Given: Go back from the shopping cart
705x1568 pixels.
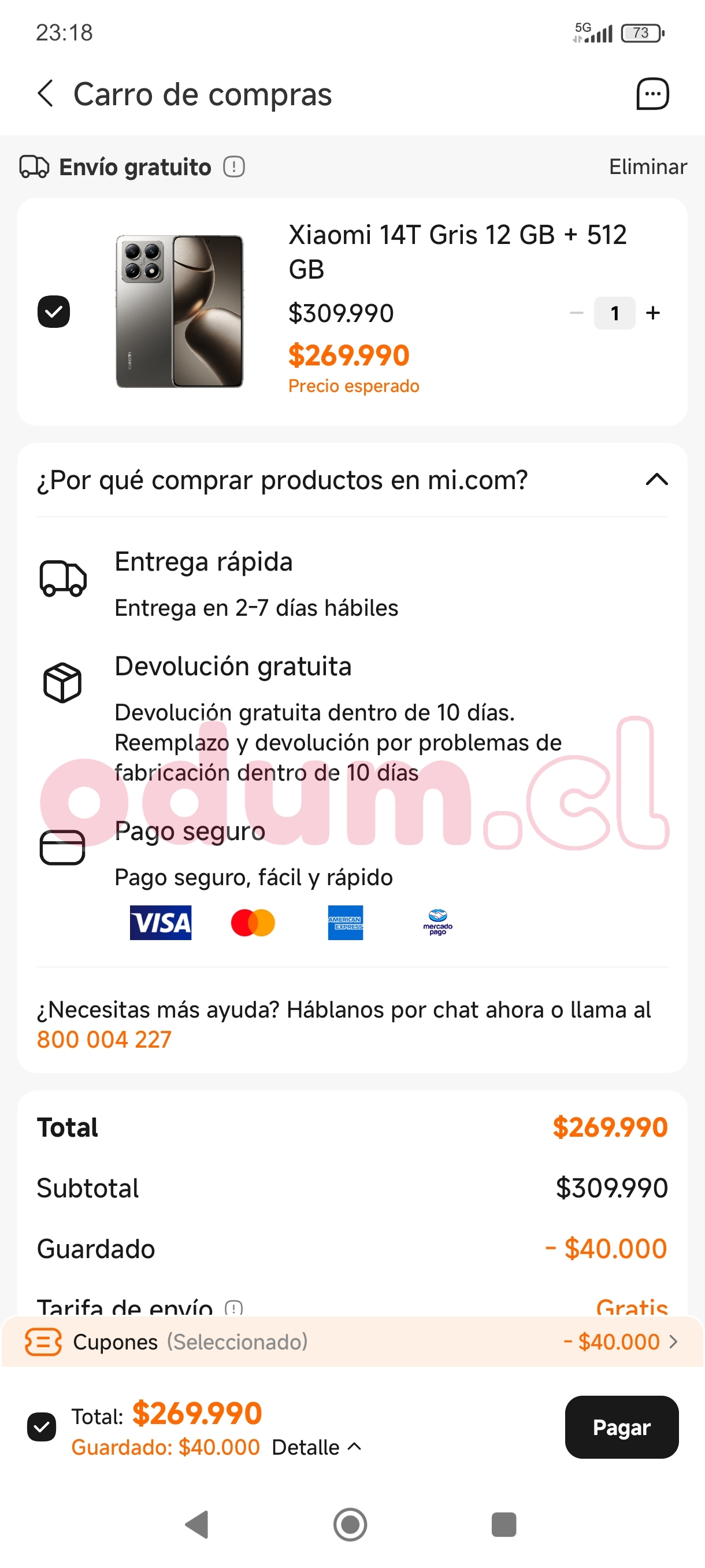Looking at the screenshot, I should pyautogui.click(x=46, y=94).
